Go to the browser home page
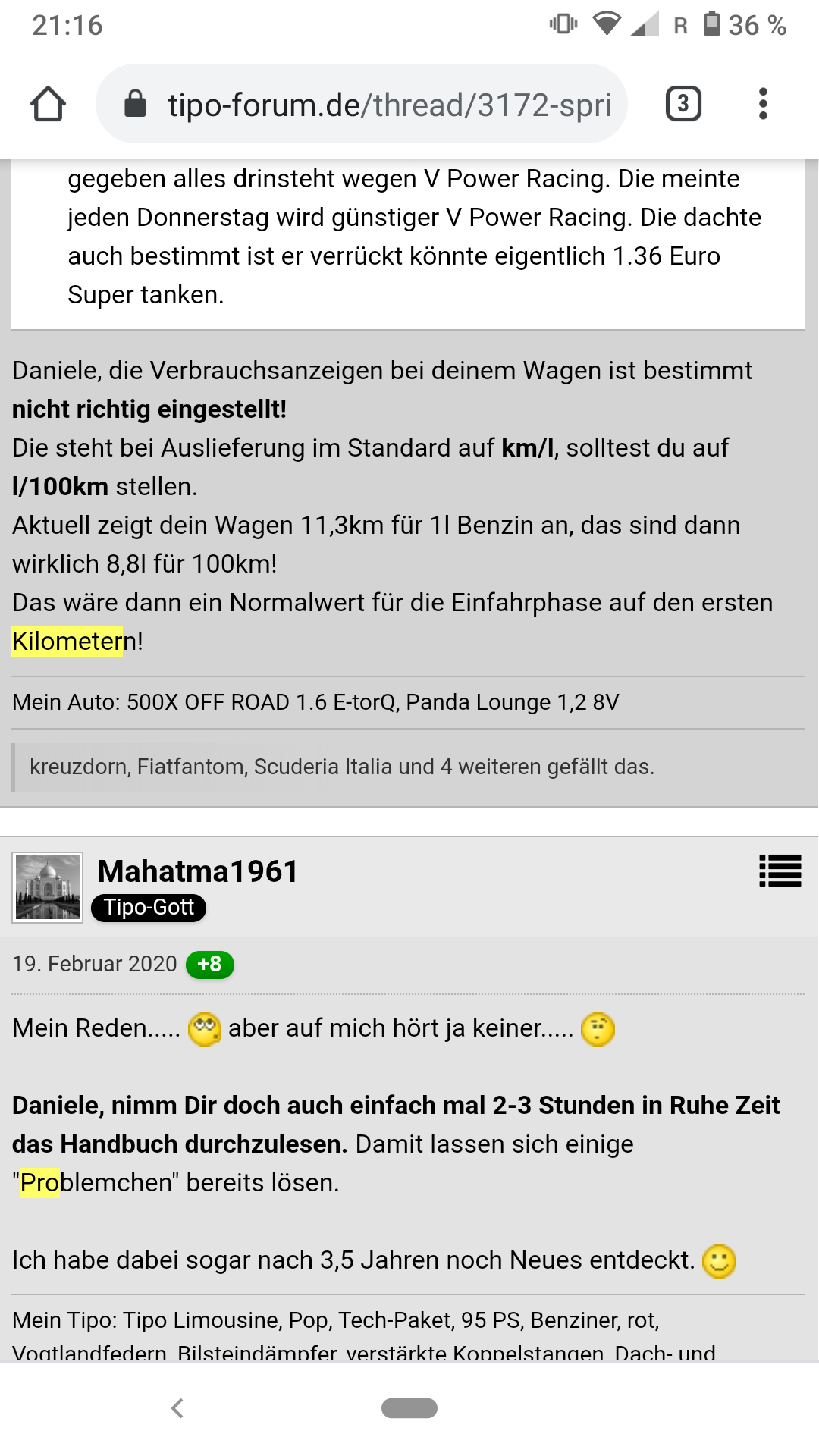 tap(48, 104)
